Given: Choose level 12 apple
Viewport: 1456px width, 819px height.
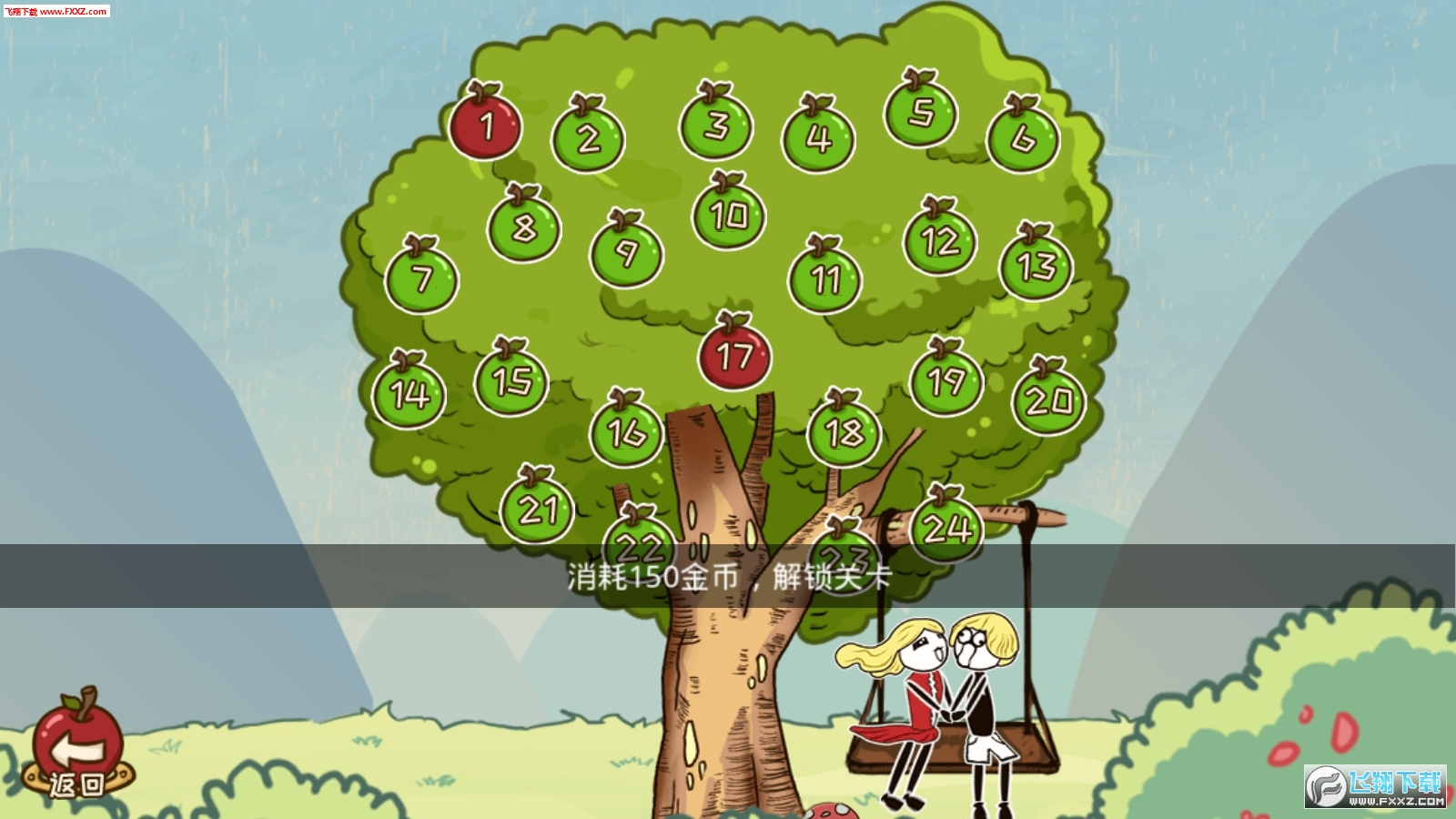Looking at the screenshot, I should [x=940, y=240].
